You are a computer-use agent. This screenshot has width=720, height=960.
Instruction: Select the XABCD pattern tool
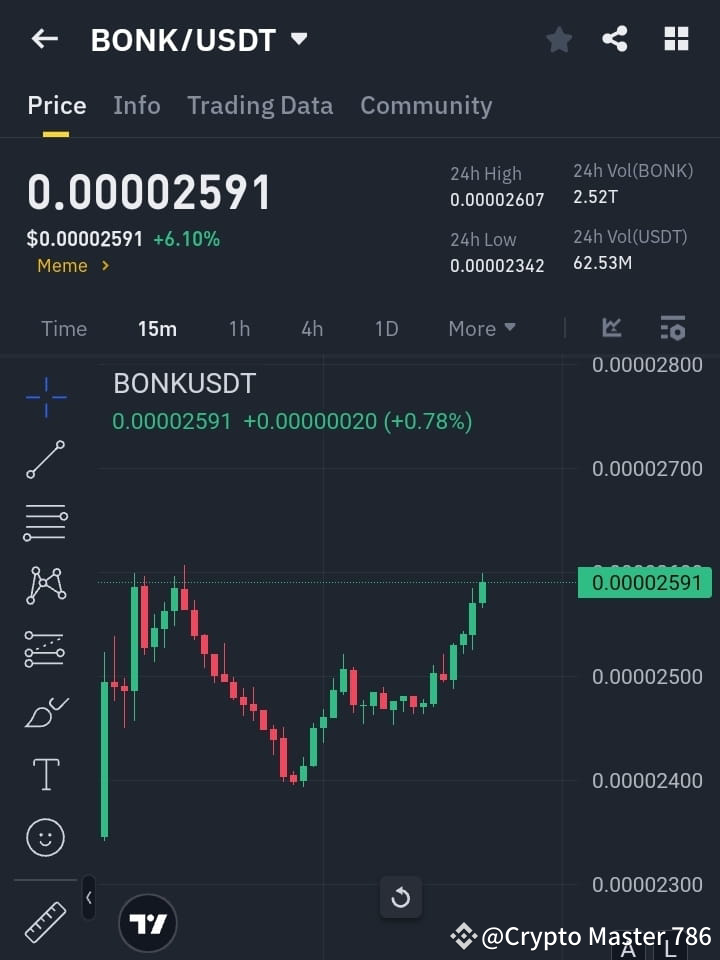point(45,586)
